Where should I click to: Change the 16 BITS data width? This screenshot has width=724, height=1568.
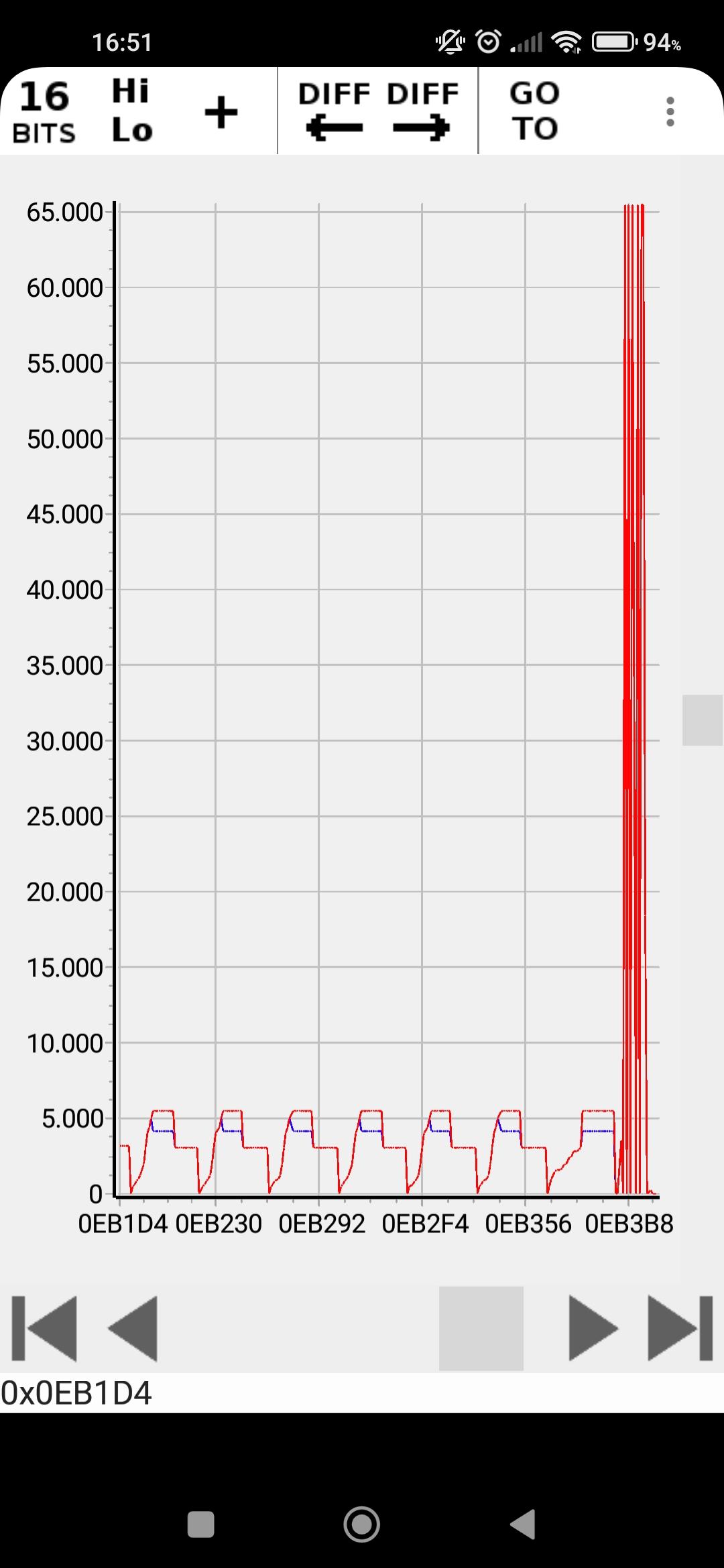click(44, 112)
